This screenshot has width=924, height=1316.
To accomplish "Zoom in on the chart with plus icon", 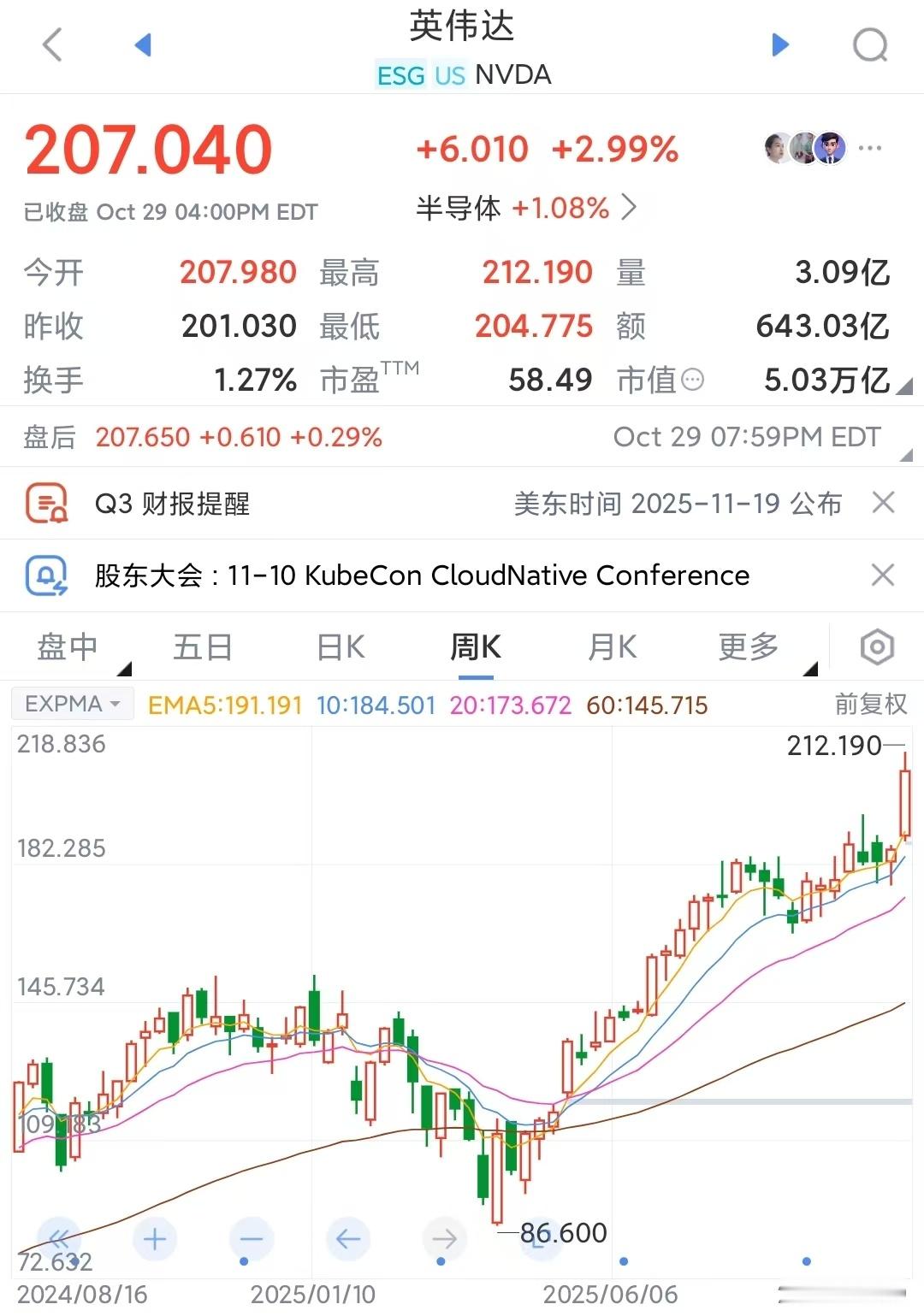I will pos(154,1236).
